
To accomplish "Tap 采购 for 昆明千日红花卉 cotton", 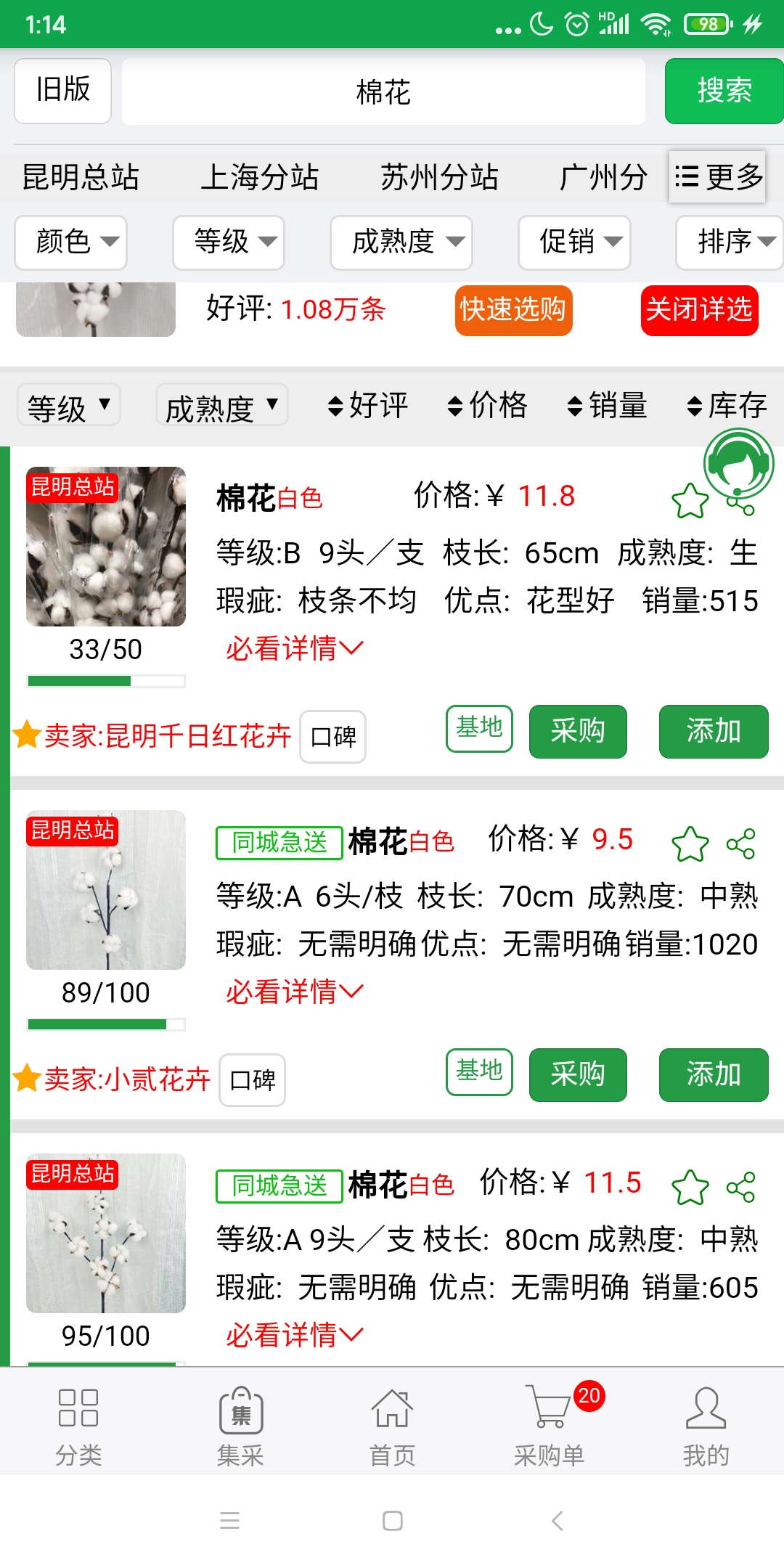I will coord(577,732).
